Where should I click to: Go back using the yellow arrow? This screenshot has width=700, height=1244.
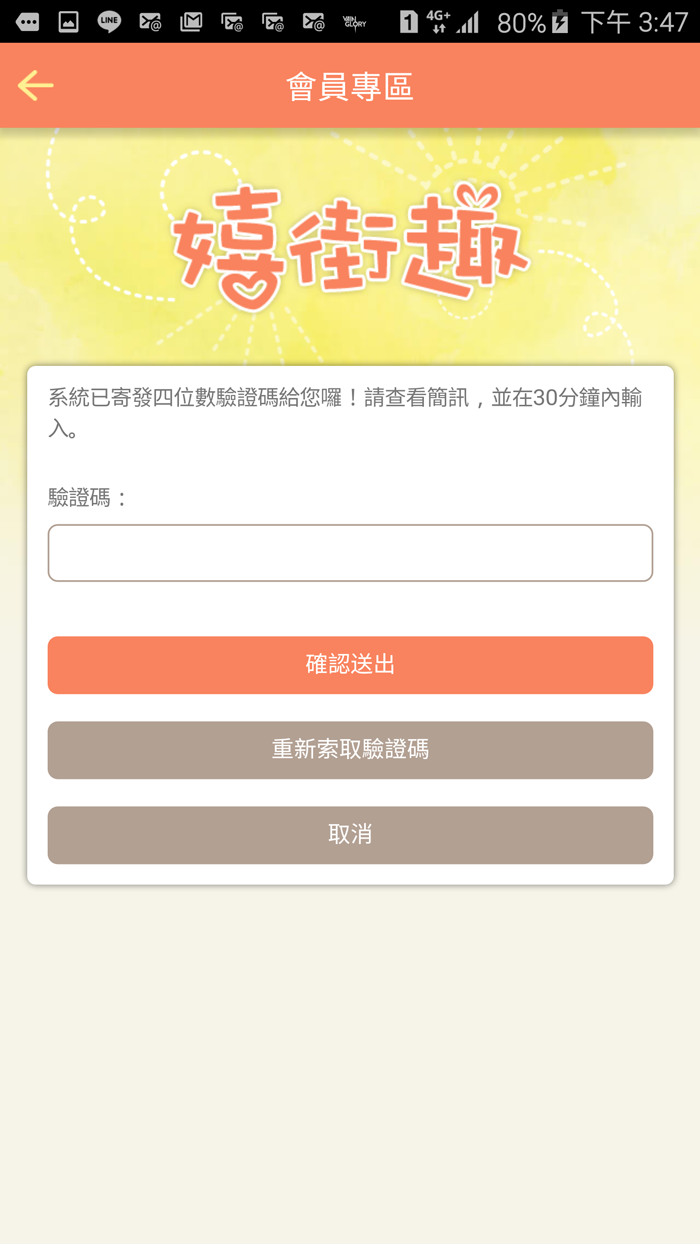click(35, 86)
